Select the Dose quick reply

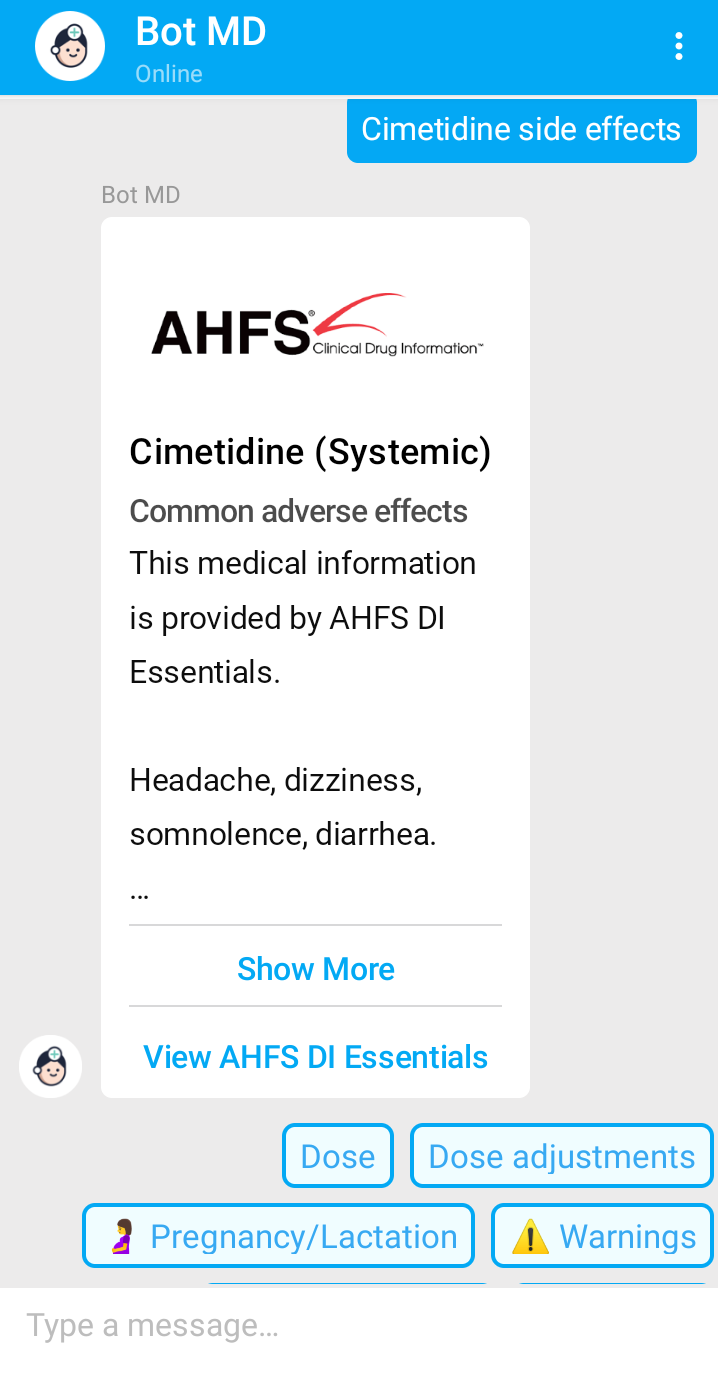pyautogui.click(x=338, y=1156)
